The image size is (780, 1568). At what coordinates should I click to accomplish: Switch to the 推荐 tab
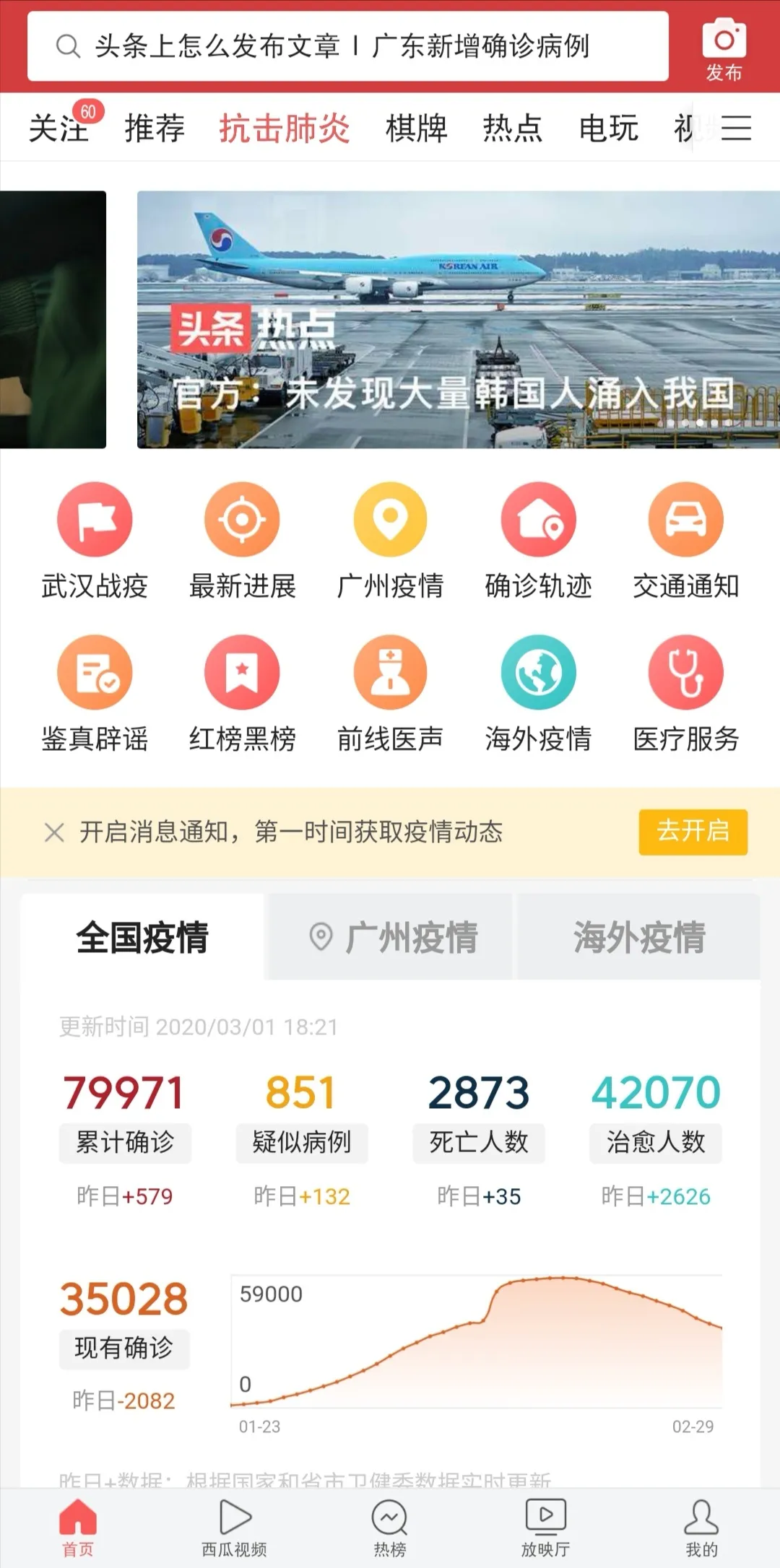point(155,129)
